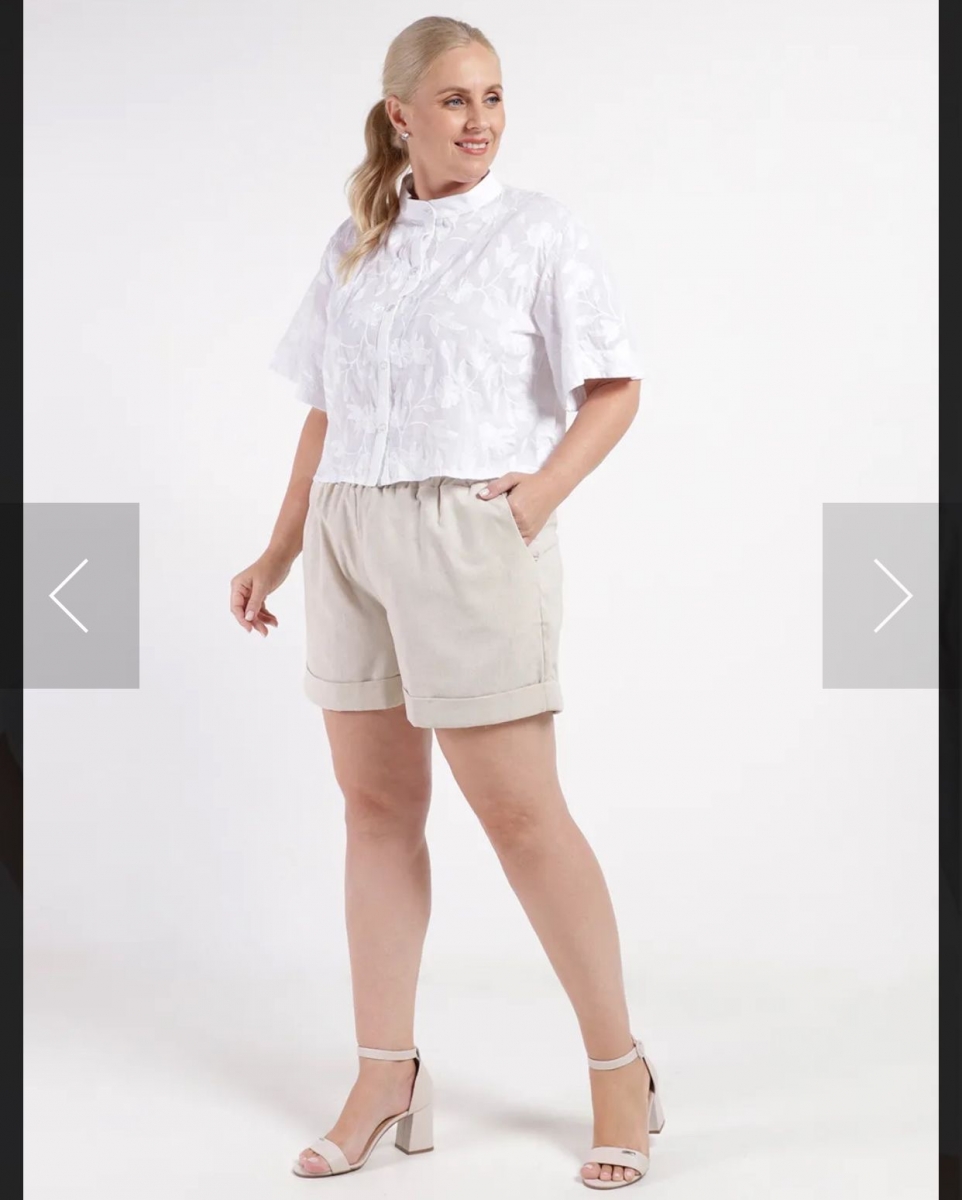Show the next product photo
The image size is (962, 1200).
881,595
